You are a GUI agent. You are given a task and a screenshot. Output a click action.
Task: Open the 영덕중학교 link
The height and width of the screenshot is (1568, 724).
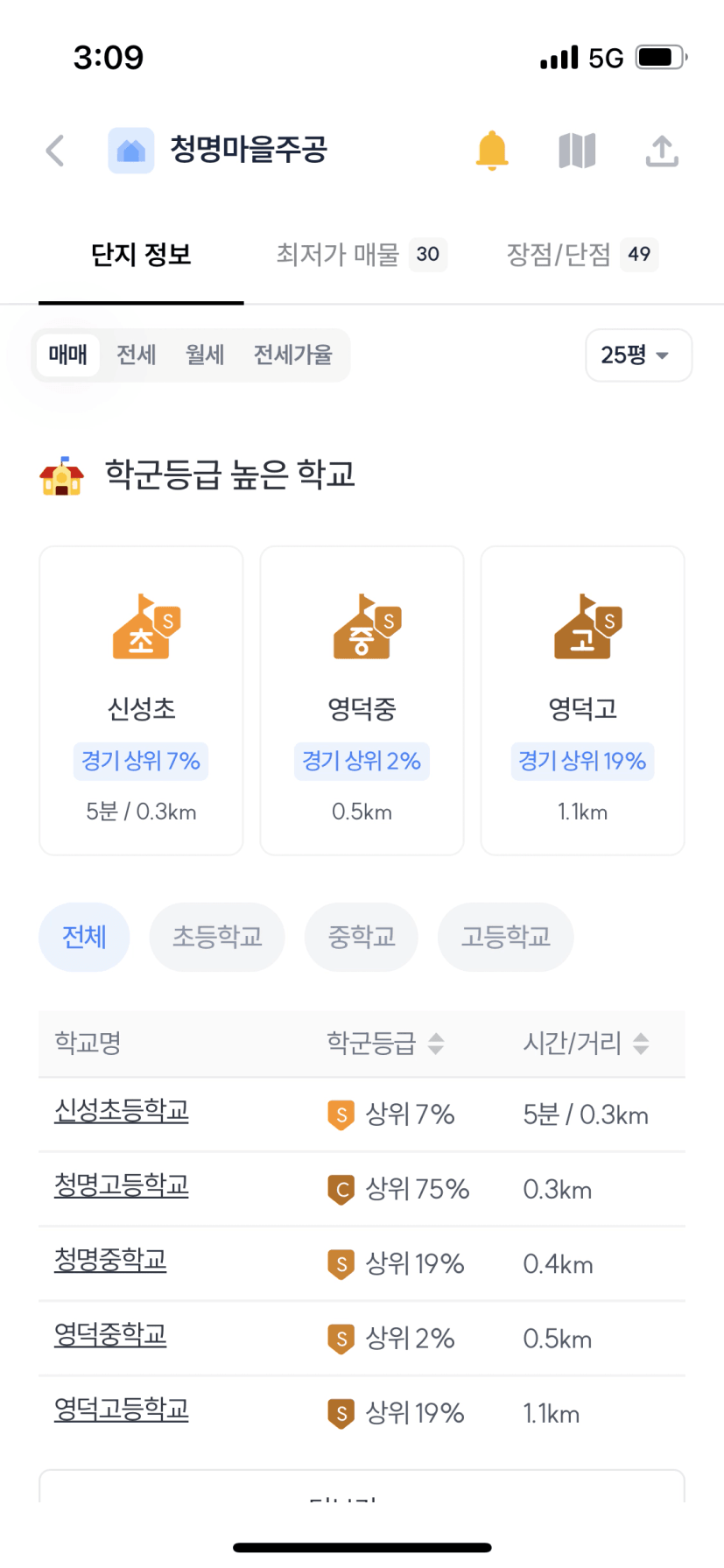point(110,1335)
